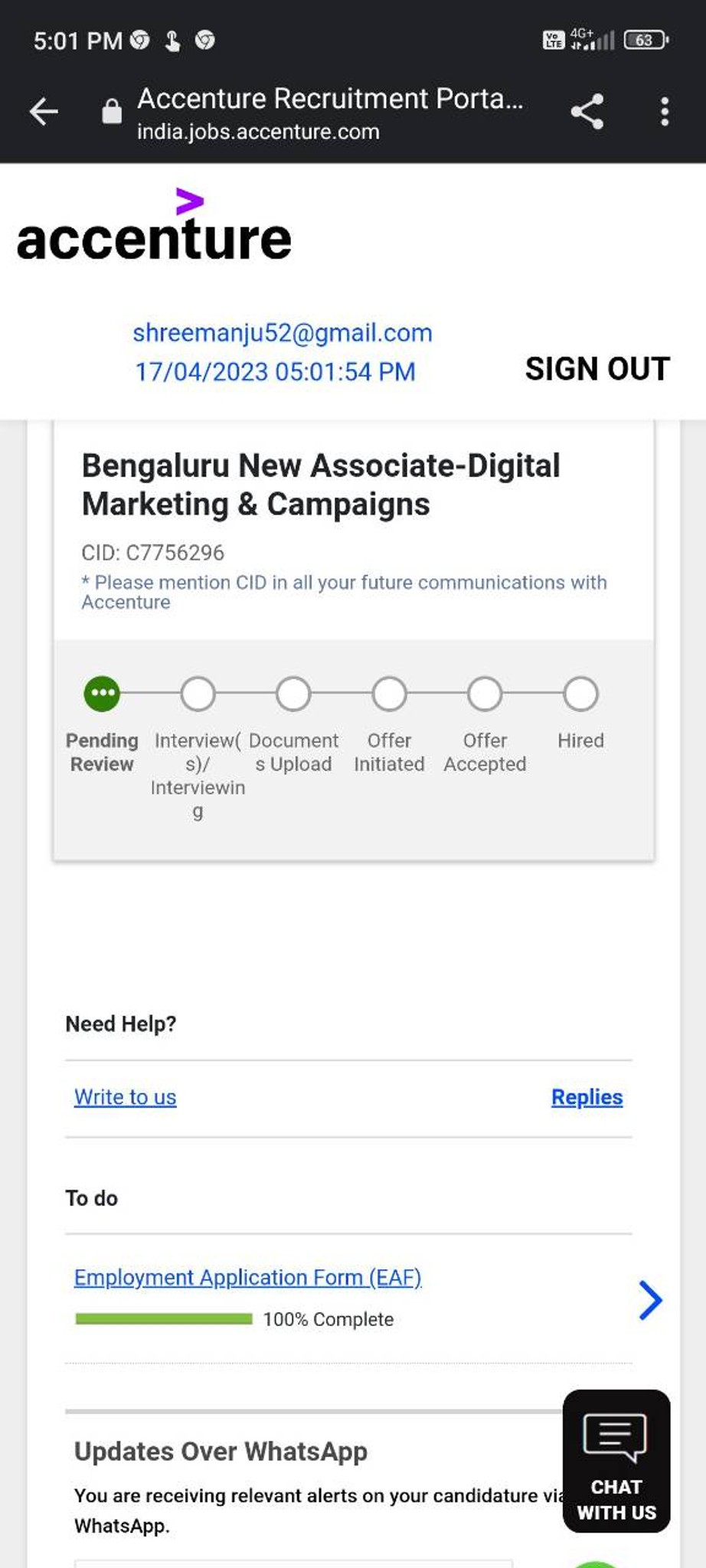Open Employment Application Form (EAF)

click(x=248, y=1277)
